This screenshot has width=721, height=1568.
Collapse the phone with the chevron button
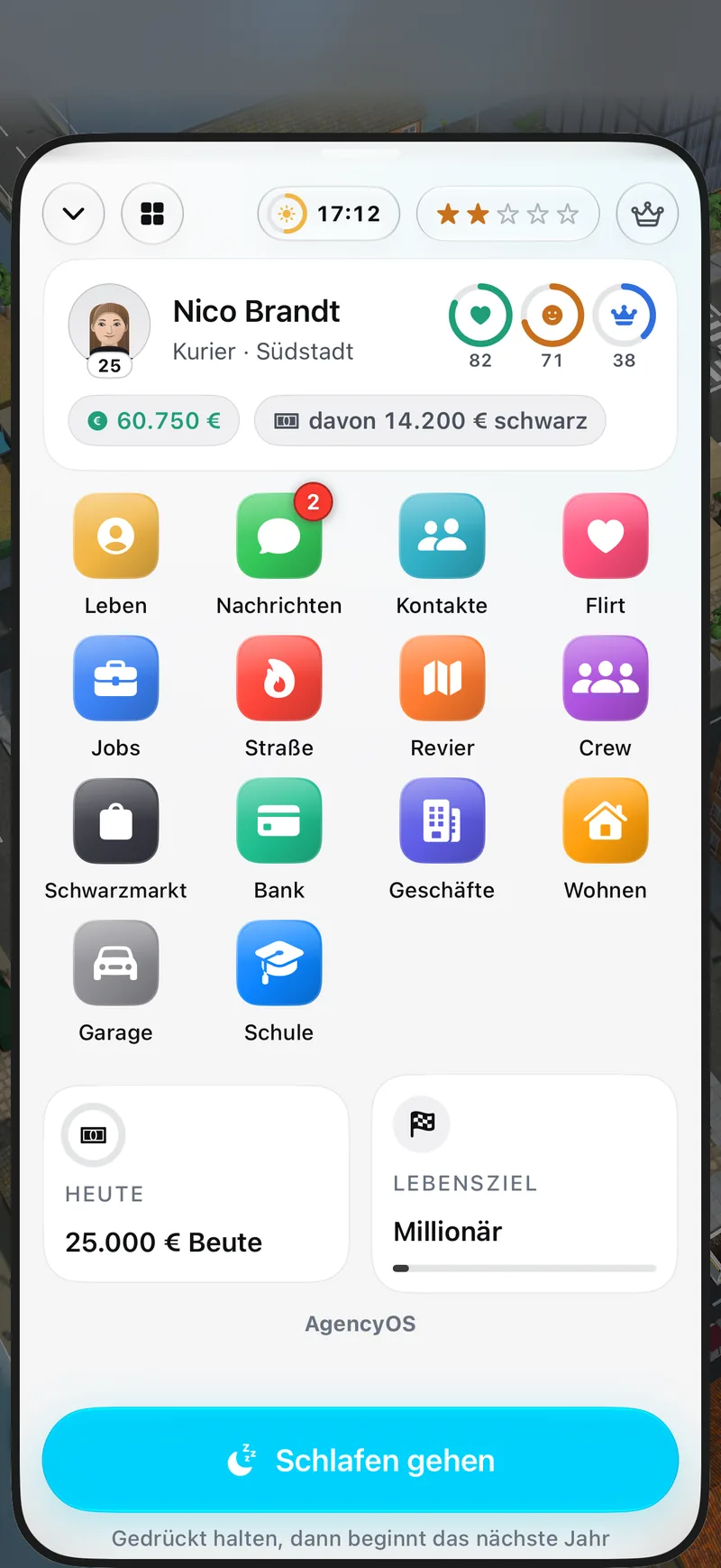[x=74, y=214]
